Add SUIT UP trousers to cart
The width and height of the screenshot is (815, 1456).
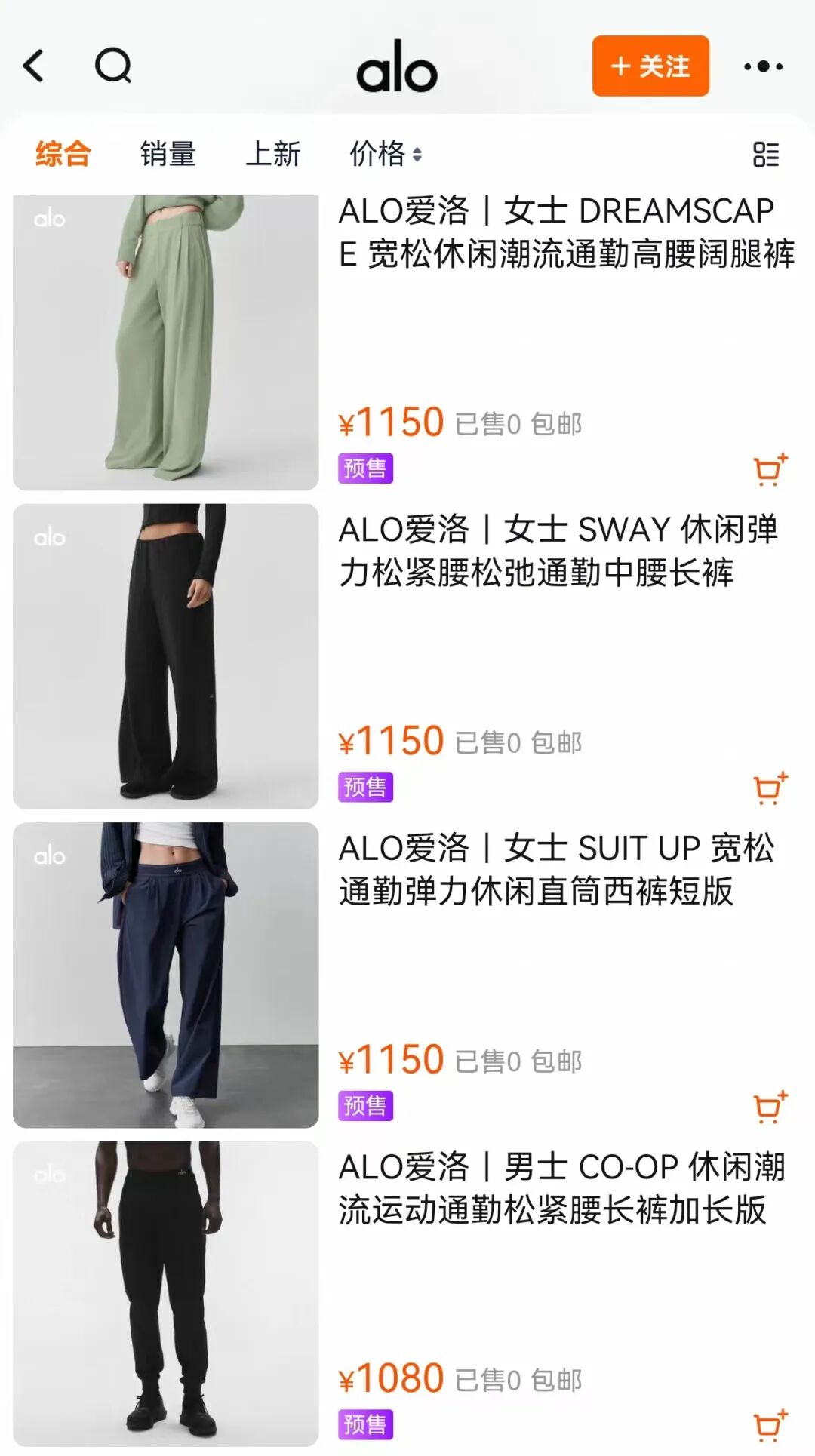point(770,1107)
